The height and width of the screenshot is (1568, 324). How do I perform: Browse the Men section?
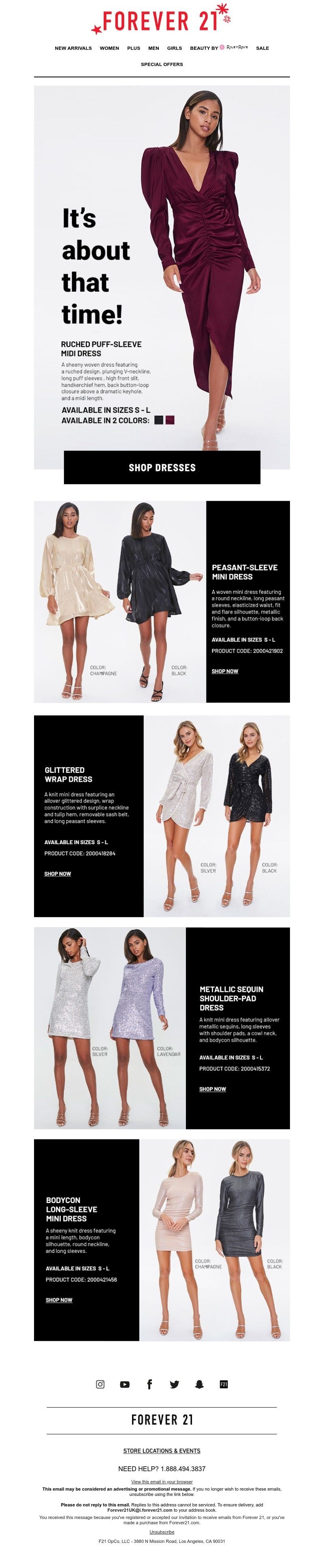153,48
